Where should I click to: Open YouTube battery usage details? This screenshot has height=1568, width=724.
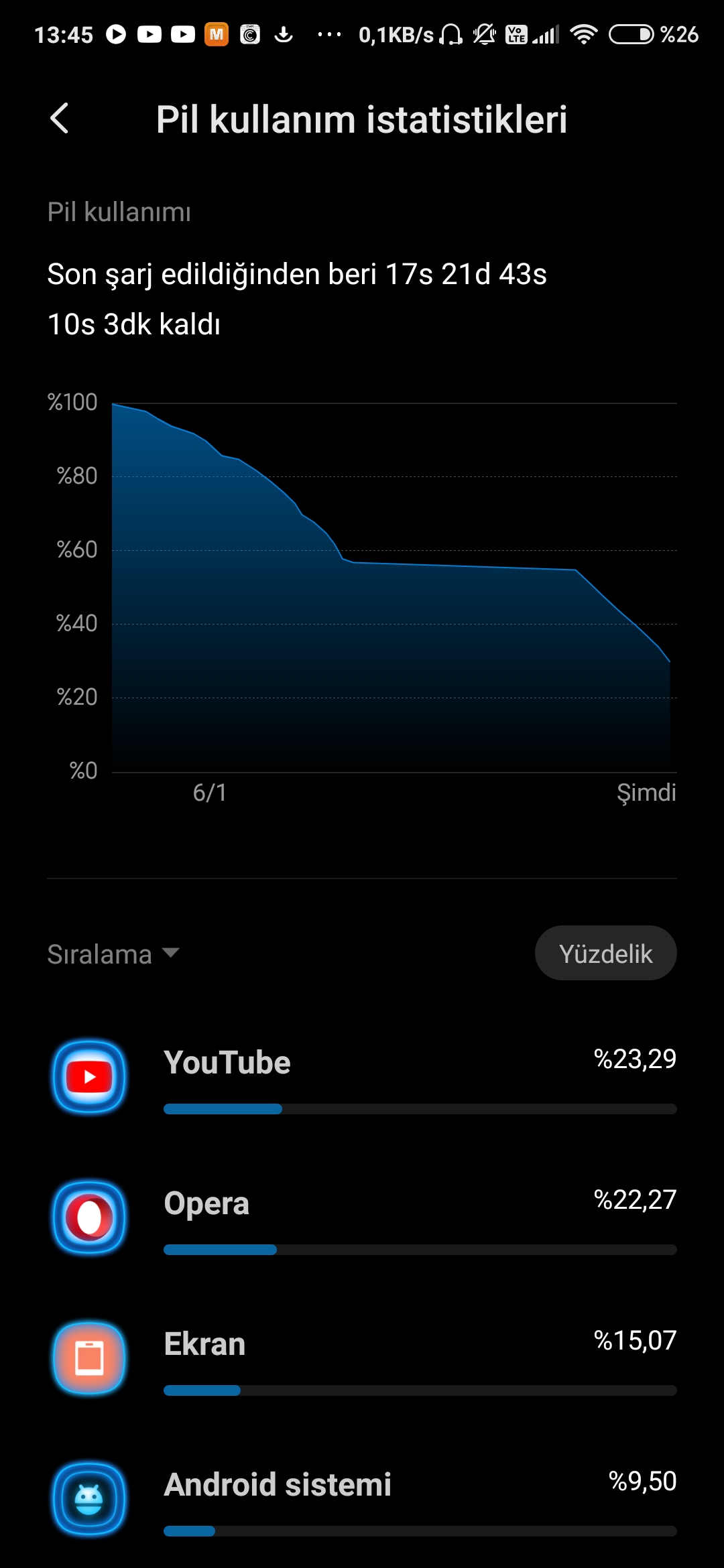[x=362, y=1077]
